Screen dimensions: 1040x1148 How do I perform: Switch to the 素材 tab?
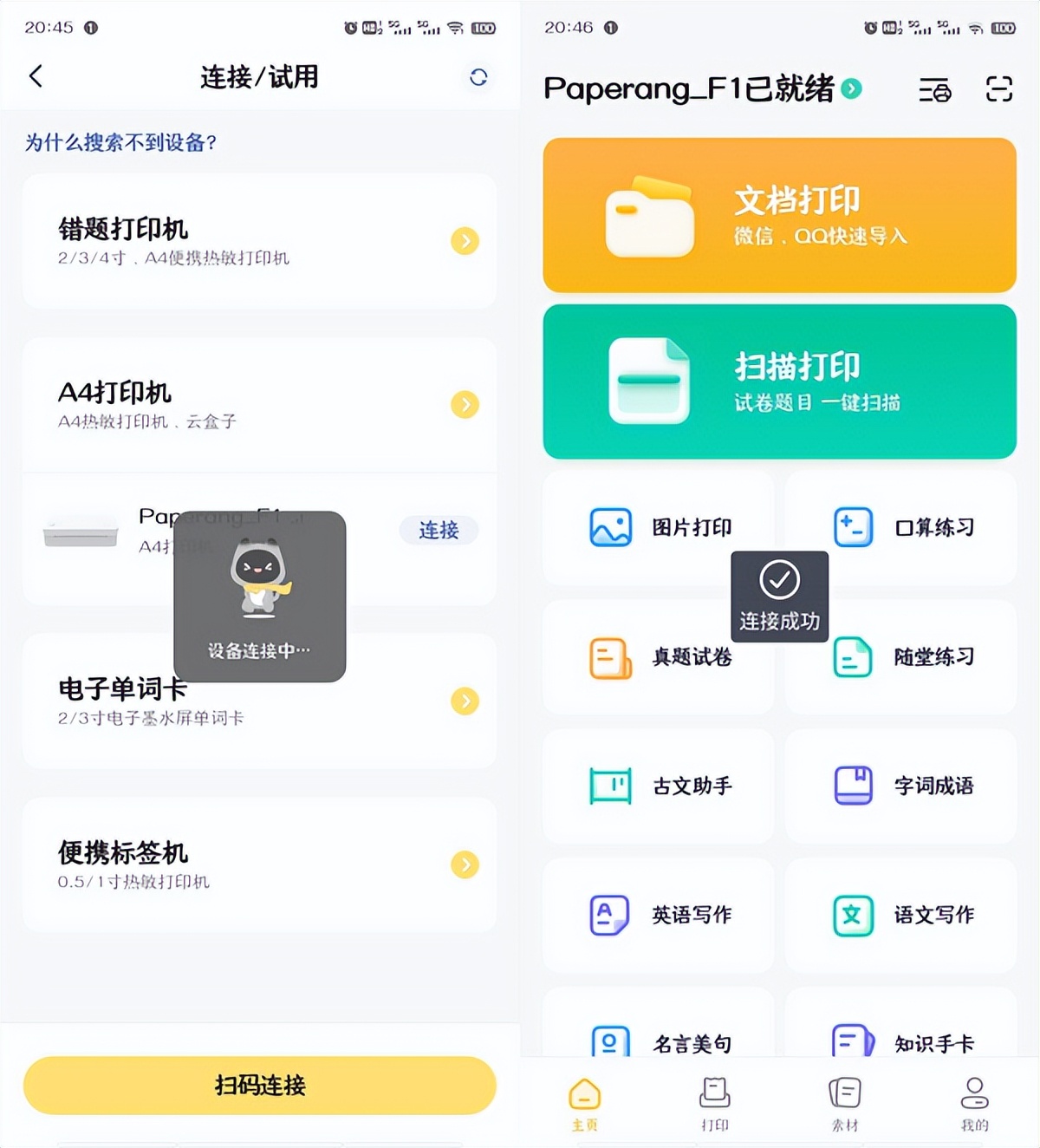(x=843, y=1101)
